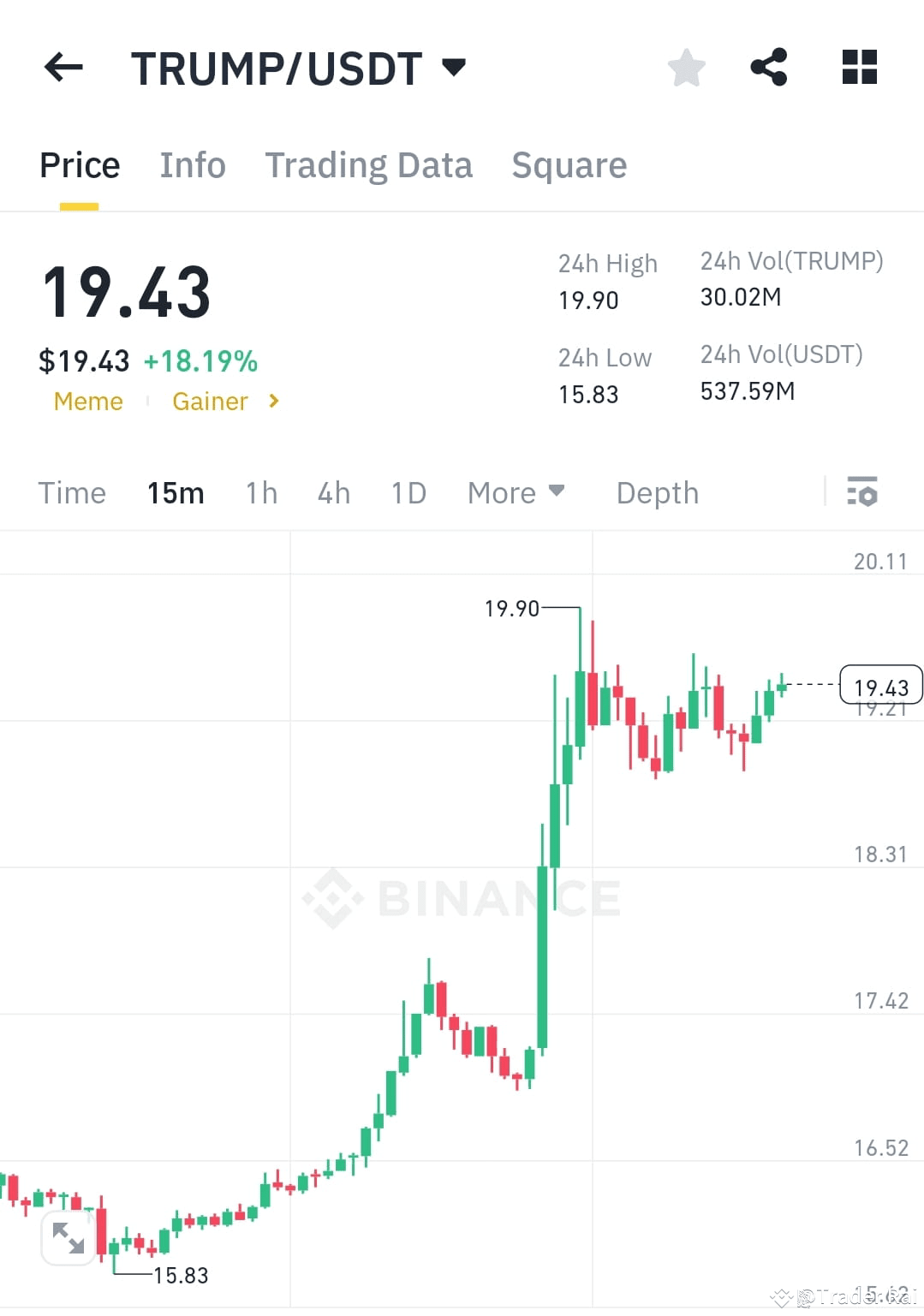Image resolution: width=924 pixels, height=1316 pixels.
Task: Switch the chart to 1h interval
Action: click(260, 492)
